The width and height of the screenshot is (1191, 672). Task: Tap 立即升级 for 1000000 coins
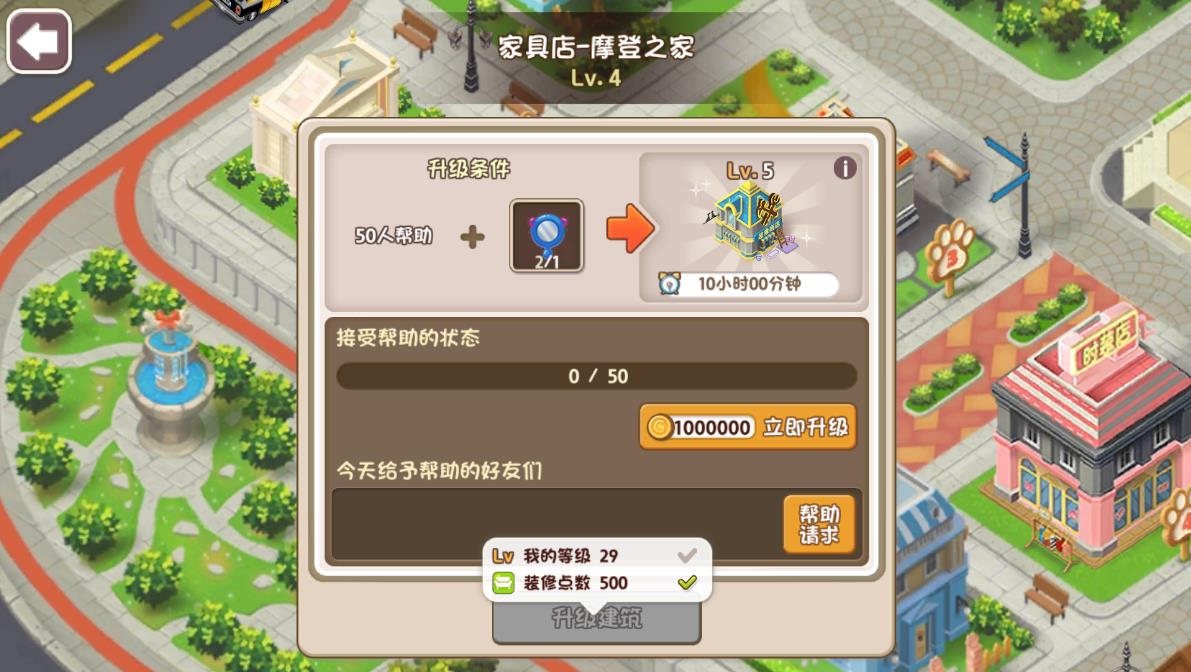748,427
